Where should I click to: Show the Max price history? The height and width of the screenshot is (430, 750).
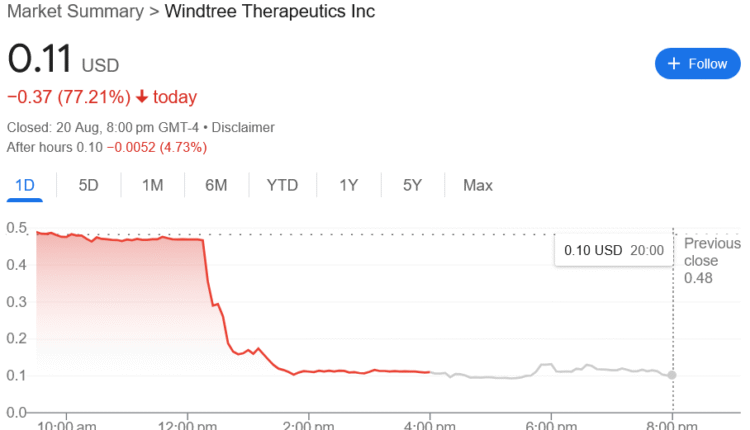click(477, 185)
